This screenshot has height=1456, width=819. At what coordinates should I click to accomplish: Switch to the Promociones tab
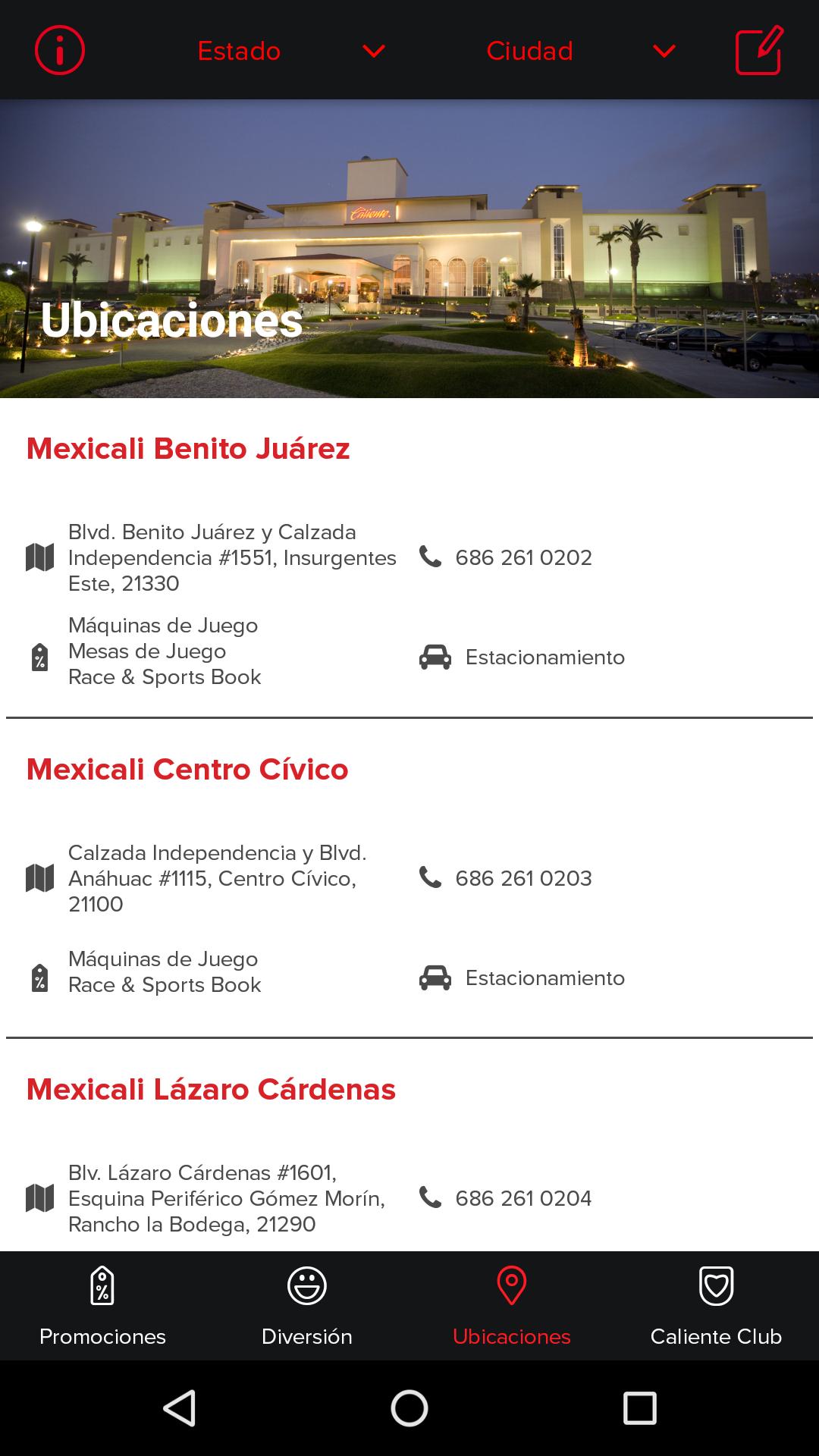tap(102, 1306)
